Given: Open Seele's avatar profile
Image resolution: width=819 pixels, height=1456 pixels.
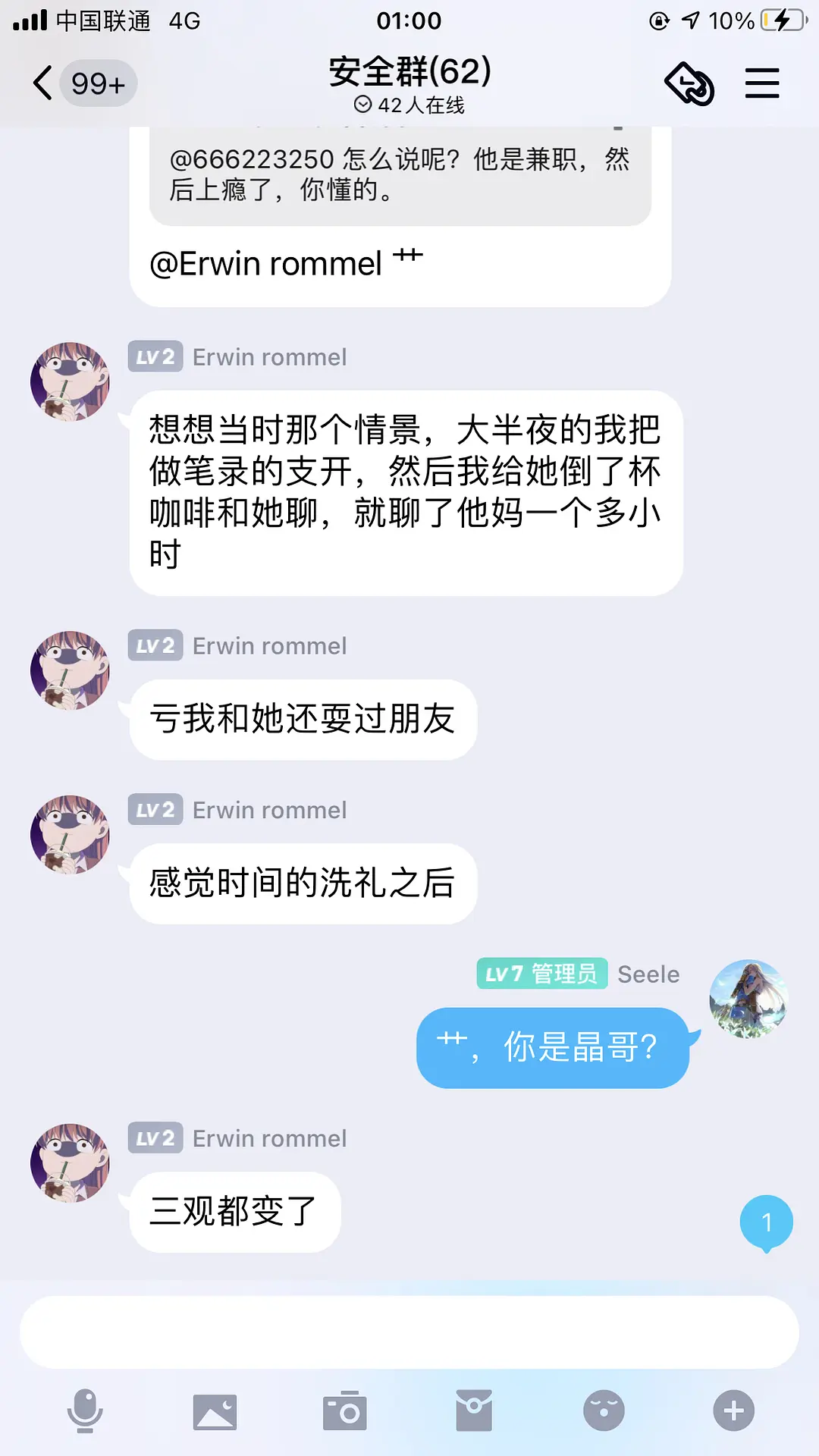Looking at the screenshot, I should (748, 999).
